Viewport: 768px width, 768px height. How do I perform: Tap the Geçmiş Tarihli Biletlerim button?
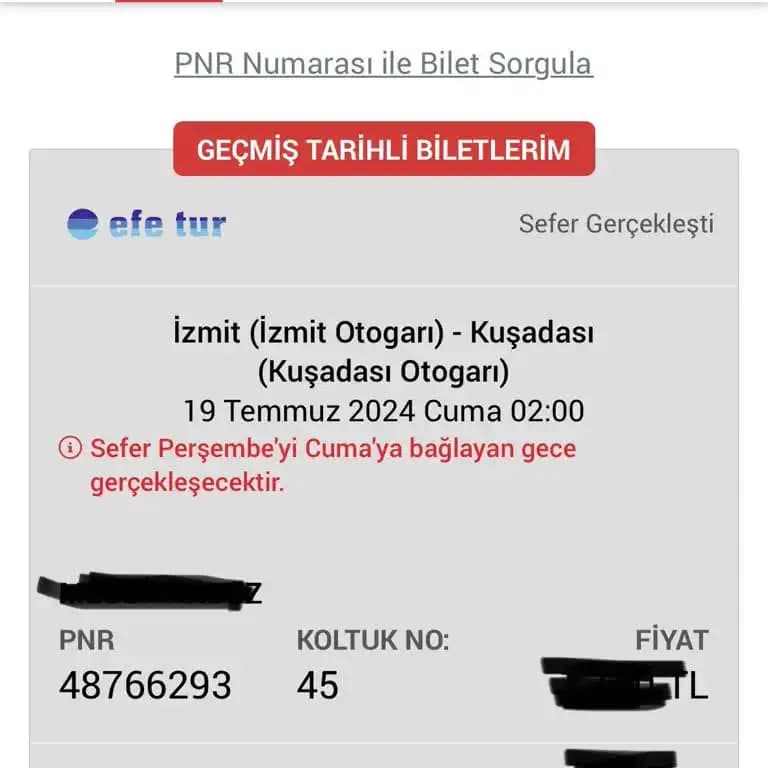point(383,150)
